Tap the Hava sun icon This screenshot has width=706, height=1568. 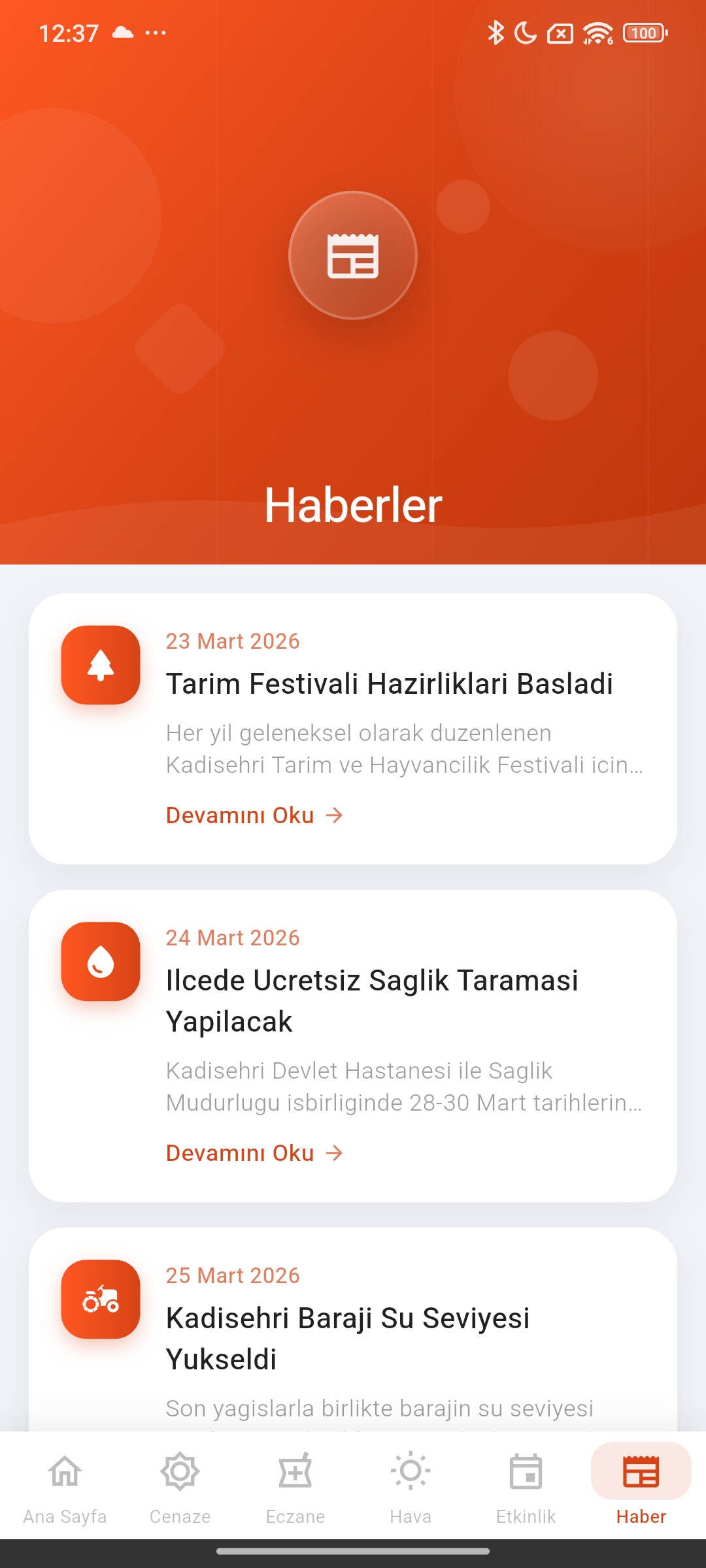pos(411,1472)
